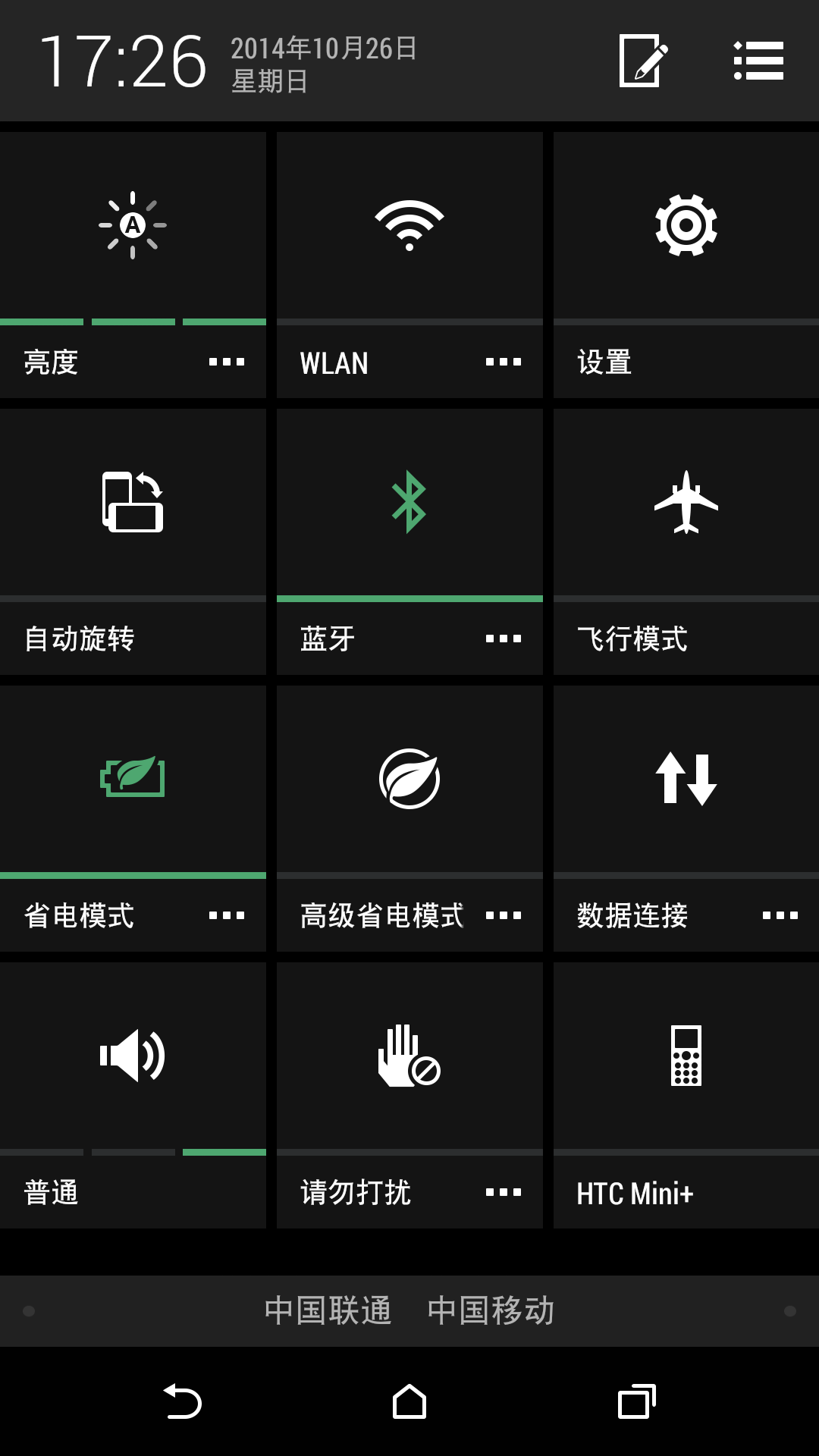The height and width of the screenshot is (1456, 819).
Task: Enable 飞行模式 airplane mode
Action: point(686,502)
